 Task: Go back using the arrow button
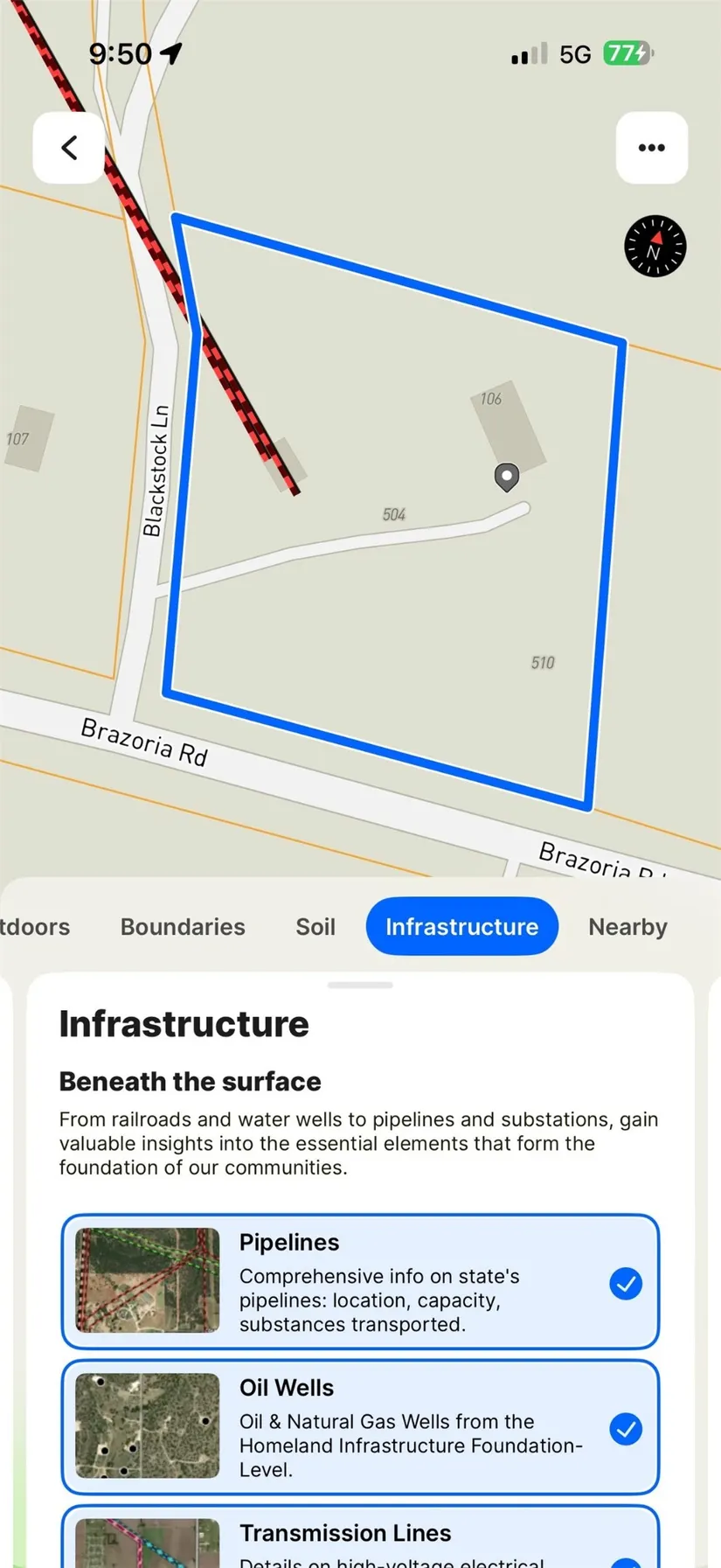69,148
